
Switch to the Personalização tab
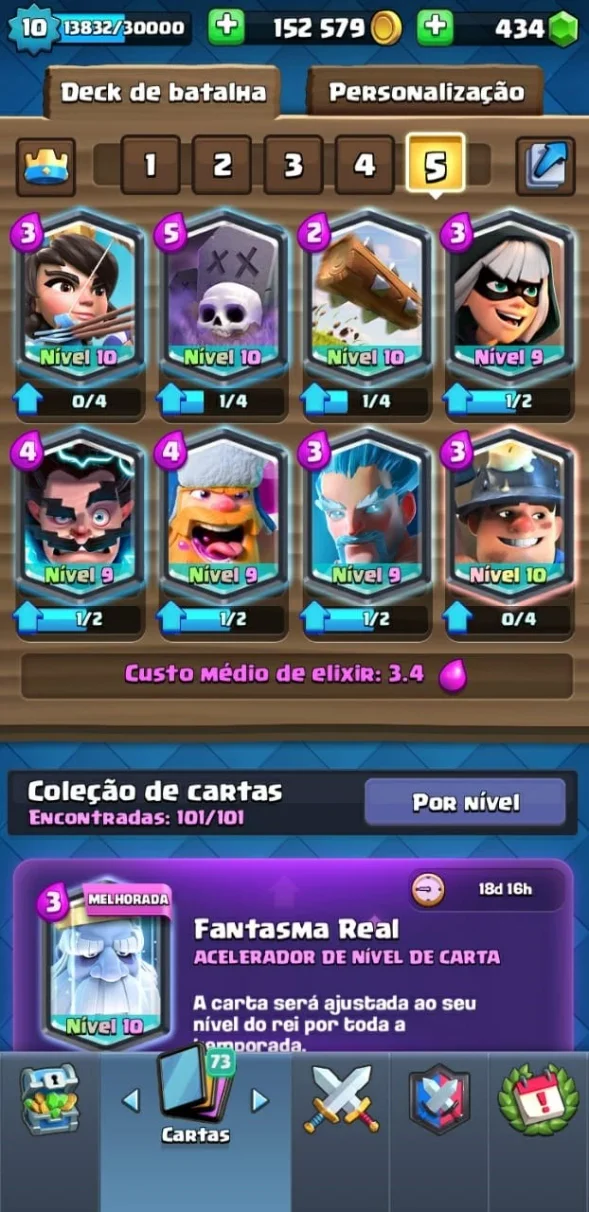tap(426, 92)
